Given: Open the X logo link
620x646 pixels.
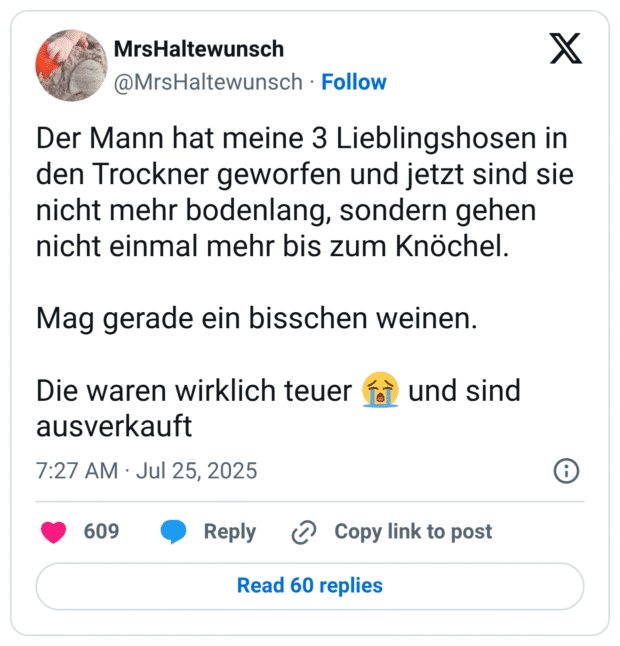Looking at the screenshot, I should (x=565, y=49).
